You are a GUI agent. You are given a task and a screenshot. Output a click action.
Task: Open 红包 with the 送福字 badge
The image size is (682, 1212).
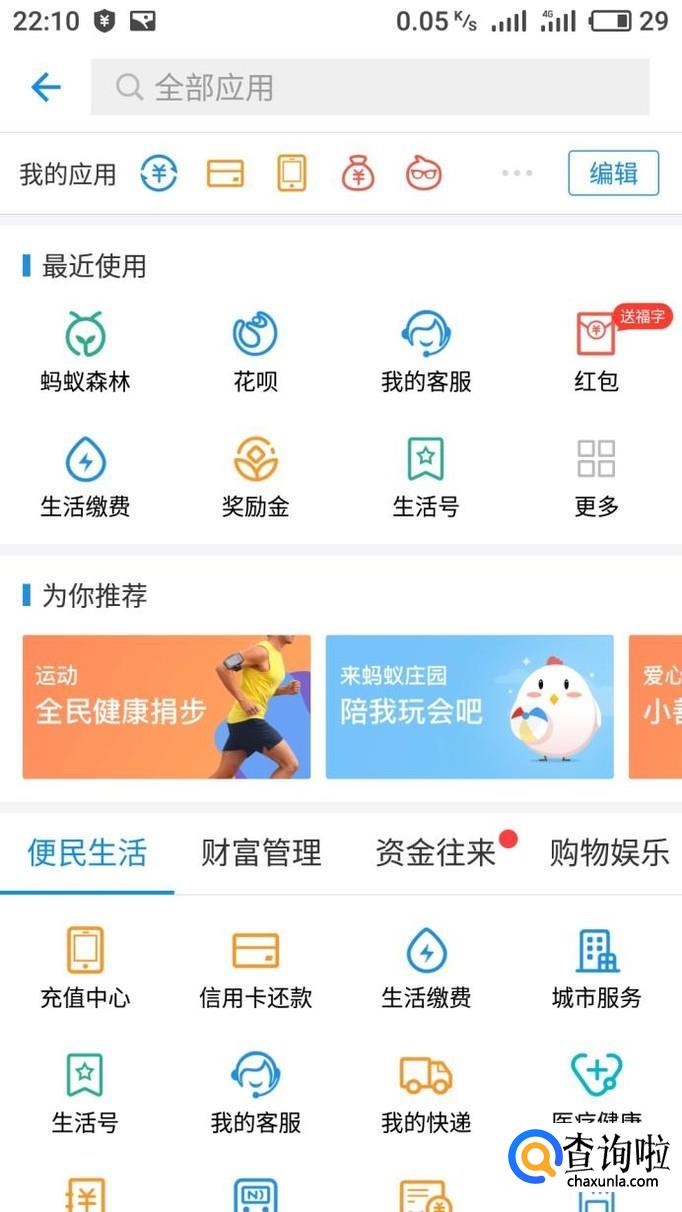(597, 350)
